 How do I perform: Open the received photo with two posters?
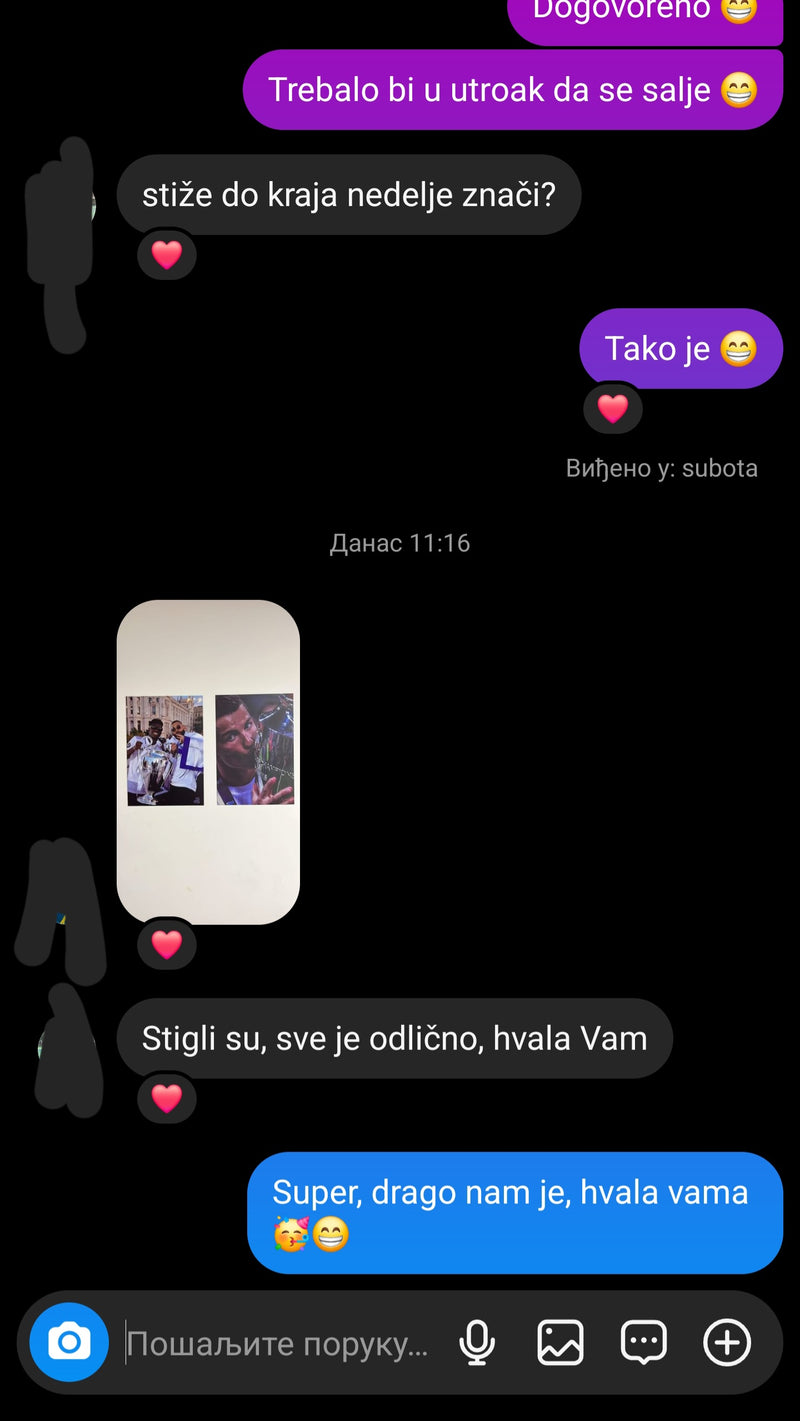click(208, 761)
